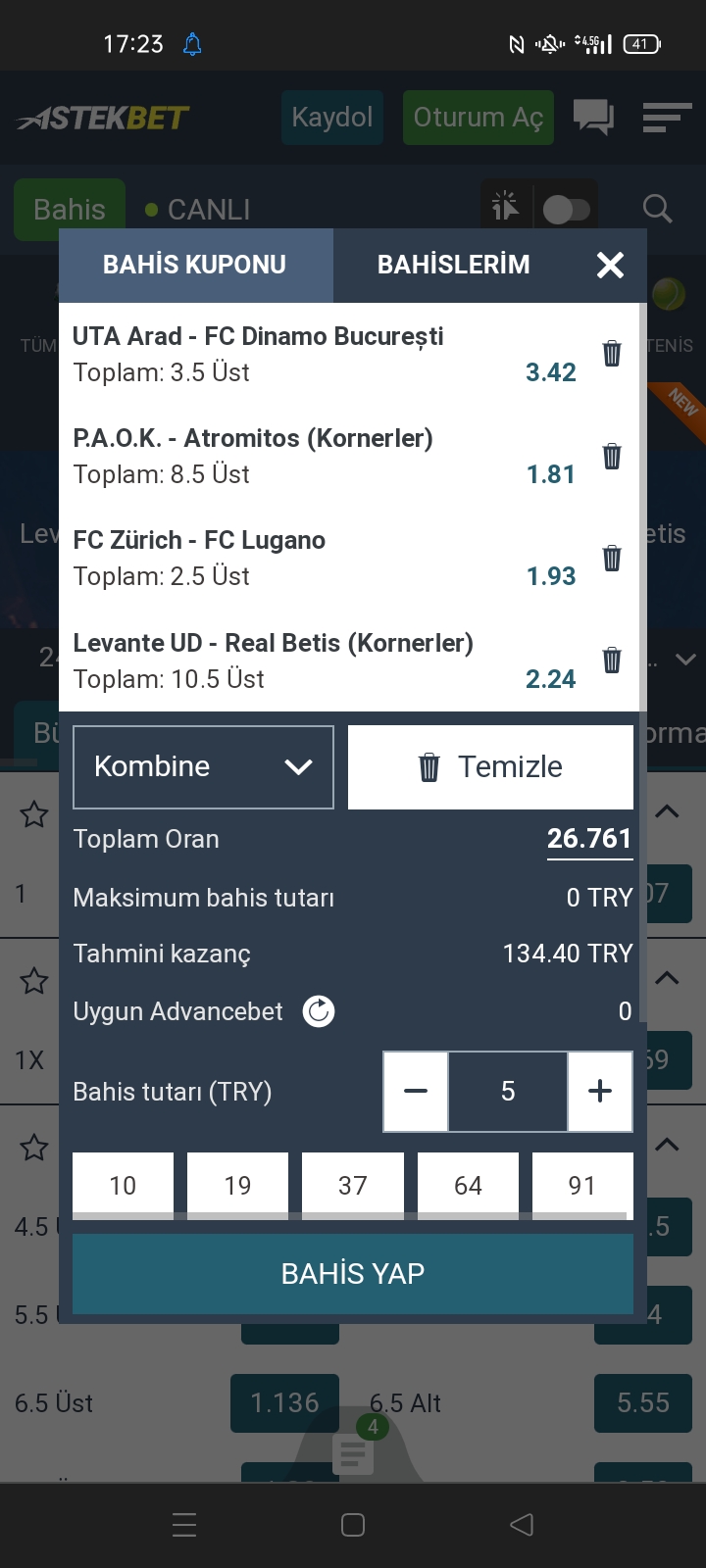Select the BAHİS KUPONU tab
Screen dimensions: 706x1568
195,265
